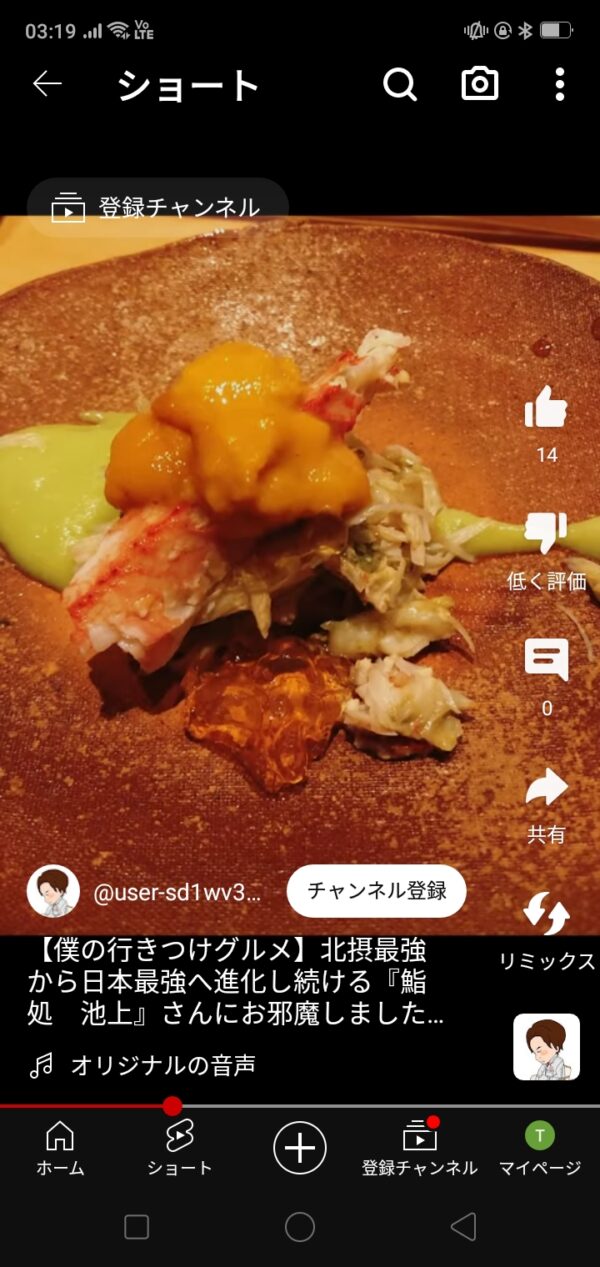Viewport: 600px width, 1267px height.
Task: Go back using the top arrow
Action: pyautogui.click(x=47, y=85)
